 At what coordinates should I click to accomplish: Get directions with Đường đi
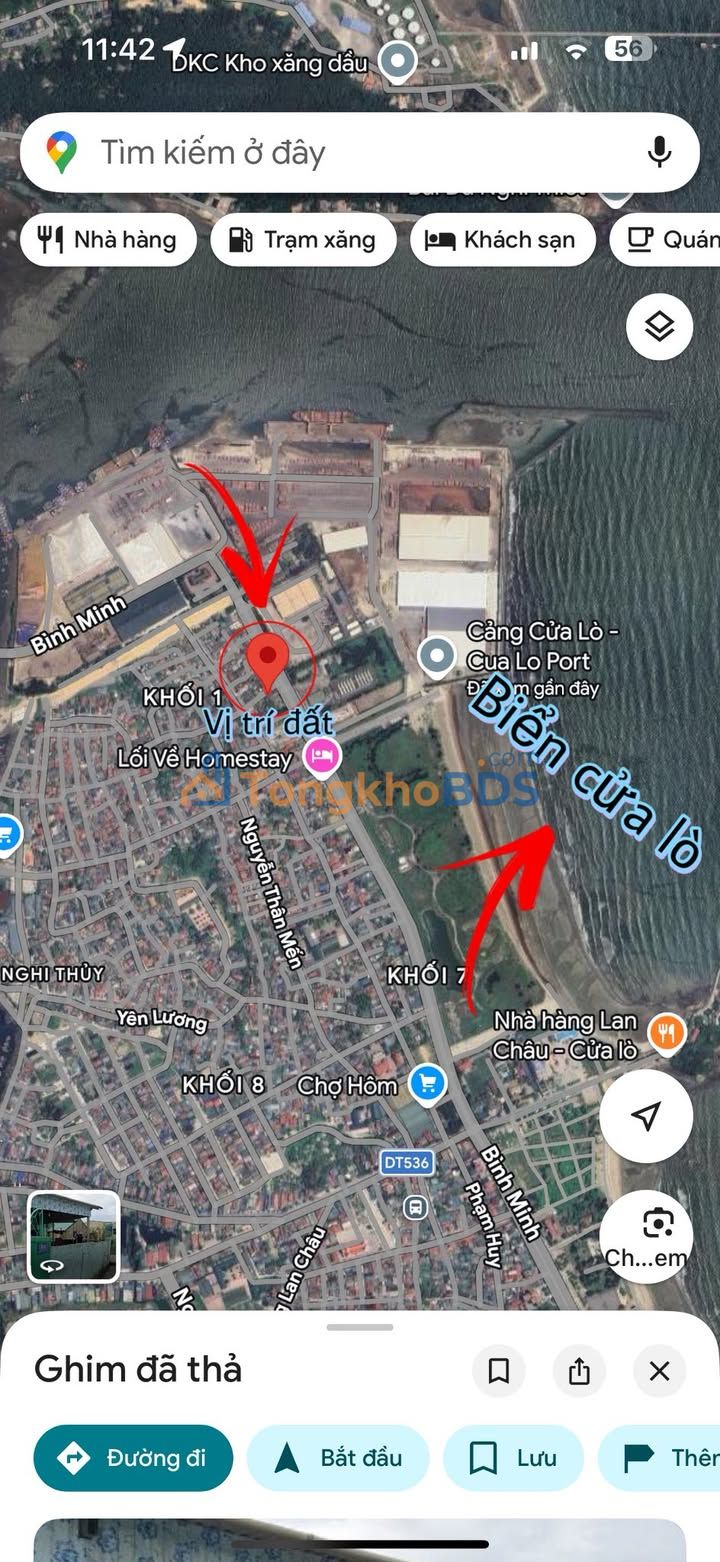(133, 1458)
